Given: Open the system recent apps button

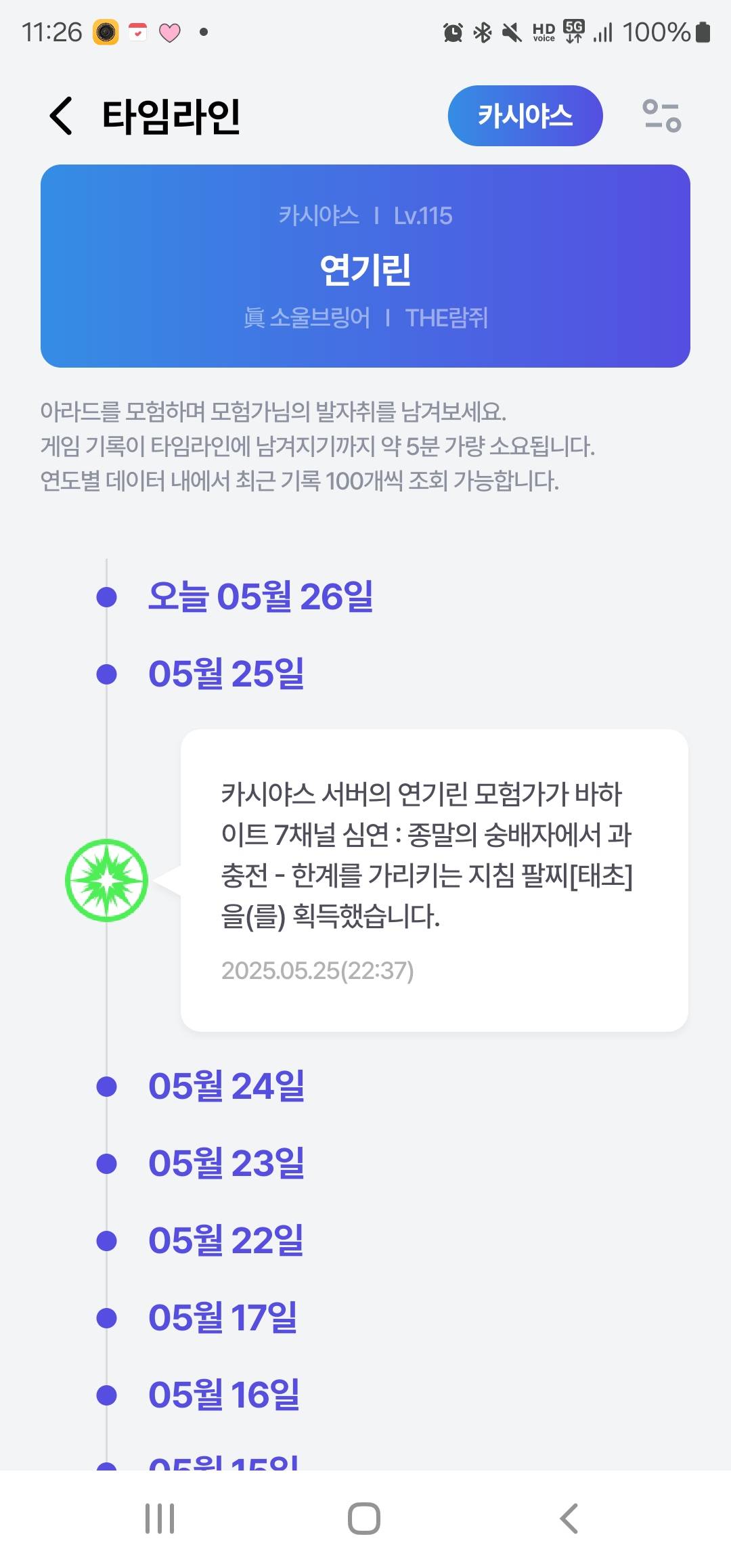Looking at the screenshot, I should (160, 1518).
